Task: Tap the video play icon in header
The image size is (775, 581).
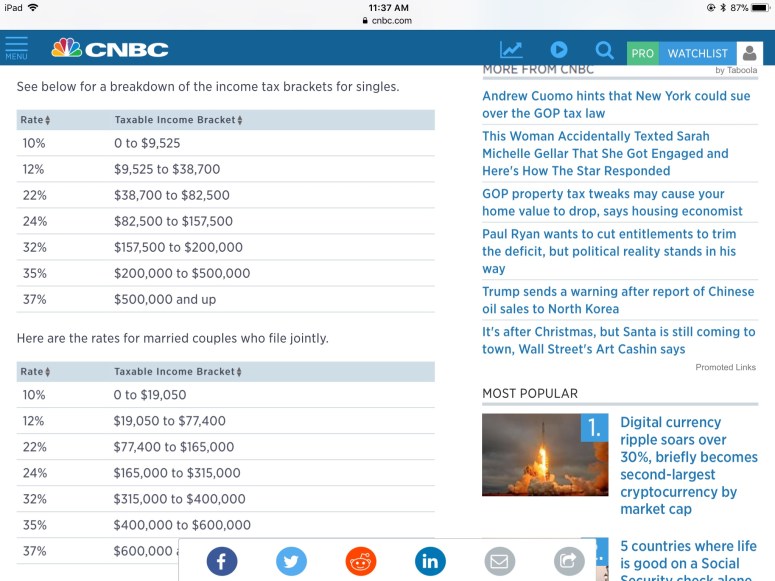Action: [x=559, y=49]
